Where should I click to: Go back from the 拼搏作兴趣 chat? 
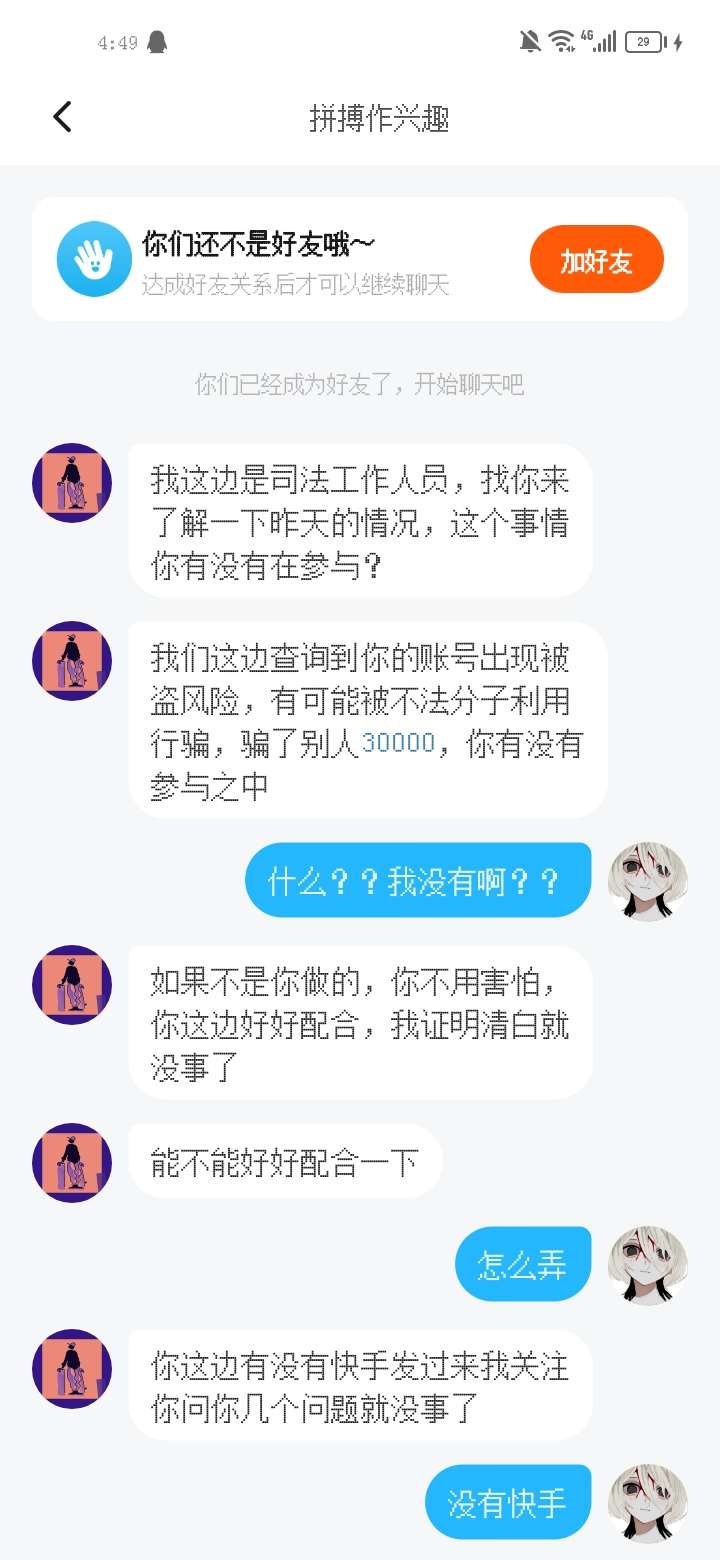coord(62,118)
